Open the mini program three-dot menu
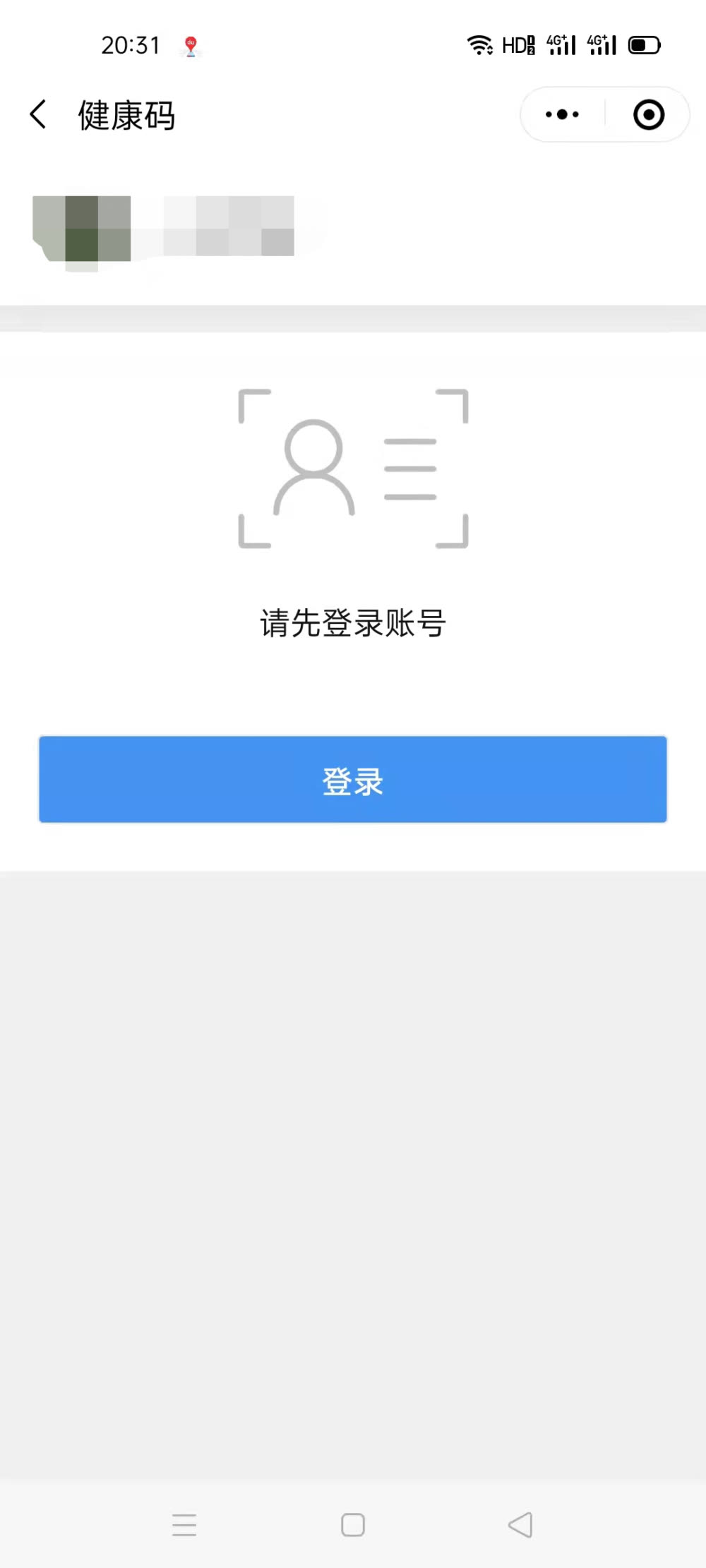Image resolution: width=706 pixels, height=1568 pixels. pyautogui.click(x=562, y=114)
